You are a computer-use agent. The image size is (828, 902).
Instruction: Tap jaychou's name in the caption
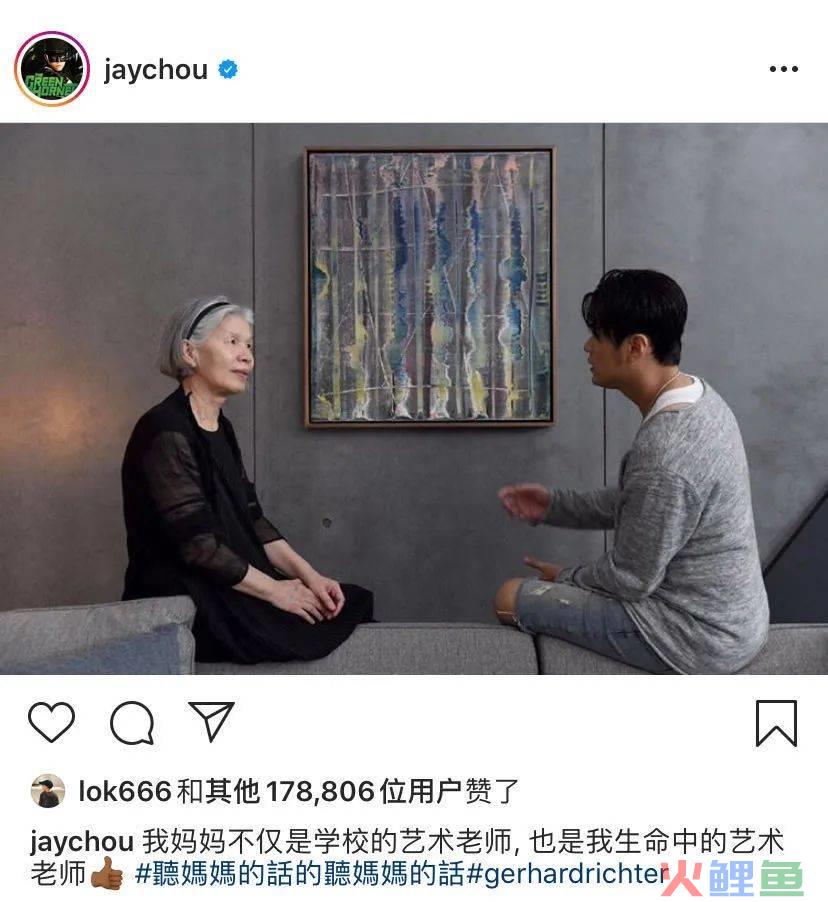click(81, 841)
